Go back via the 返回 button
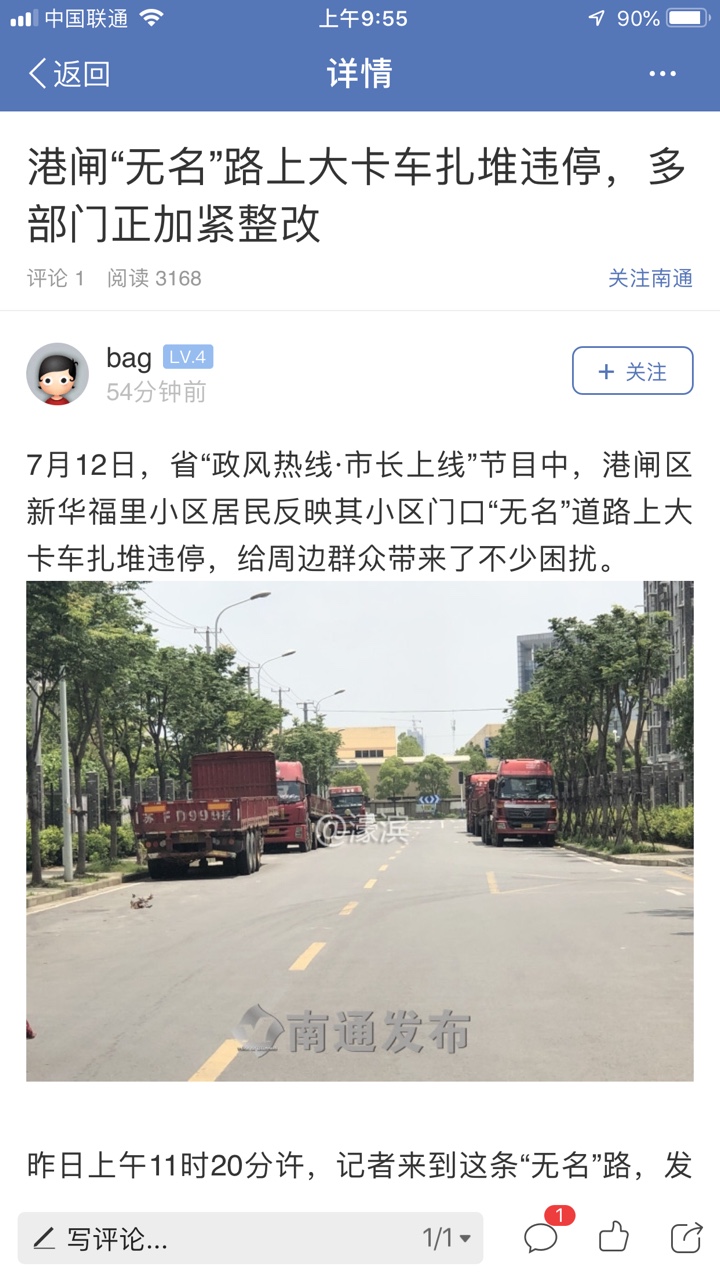The image size is (720, 1280). pos(68,74)
